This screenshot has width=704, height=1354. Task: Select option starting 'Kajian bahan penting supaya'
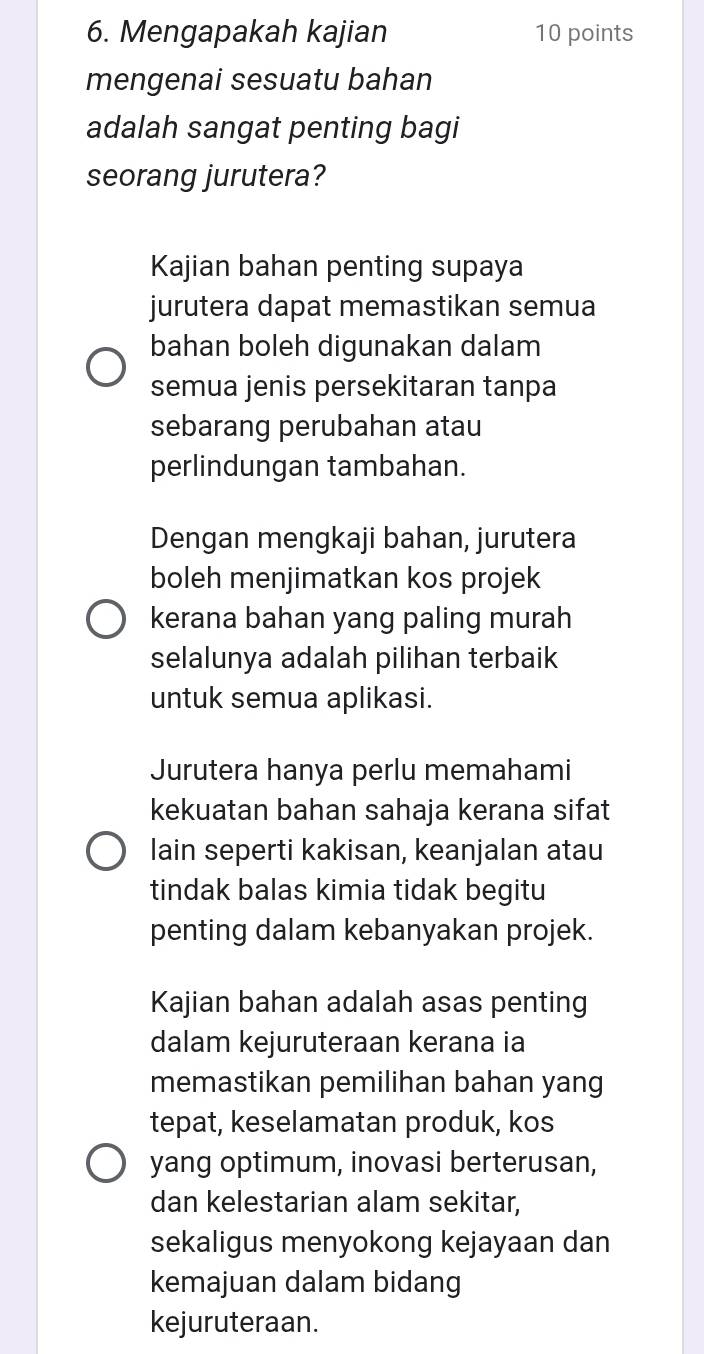coord(106,367)
